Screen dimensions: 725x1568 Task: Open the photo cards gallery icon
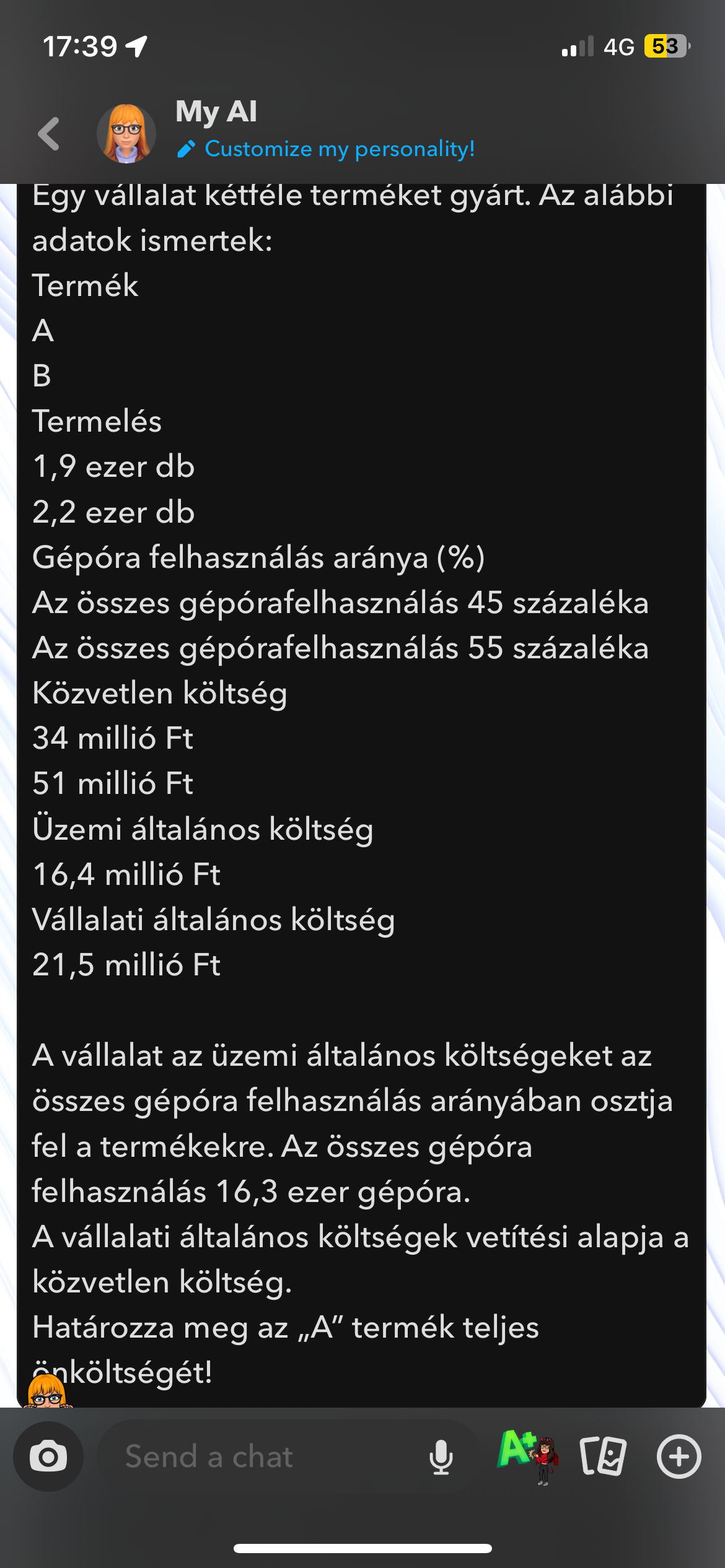603,1456
